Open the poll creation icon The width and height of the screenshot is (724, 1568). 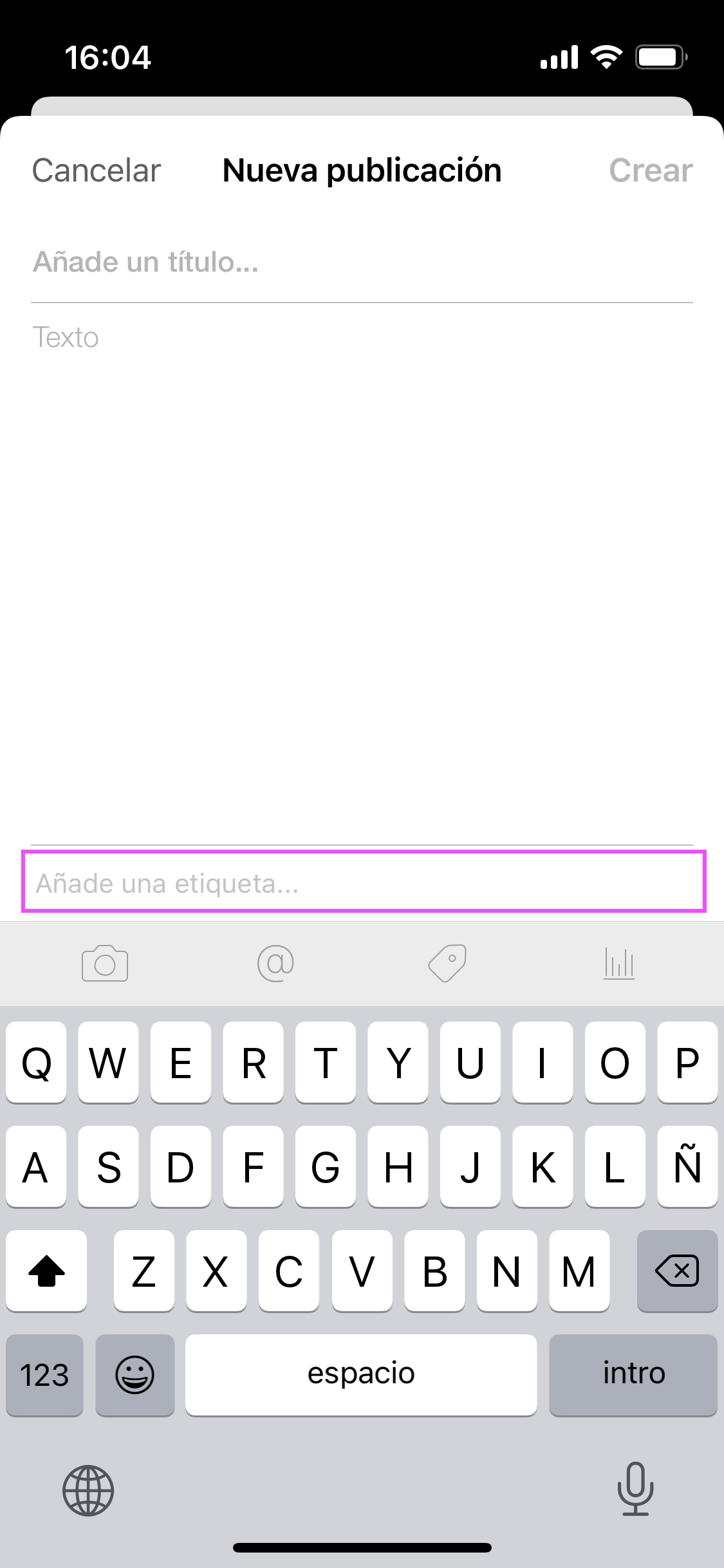click(619, 964)
